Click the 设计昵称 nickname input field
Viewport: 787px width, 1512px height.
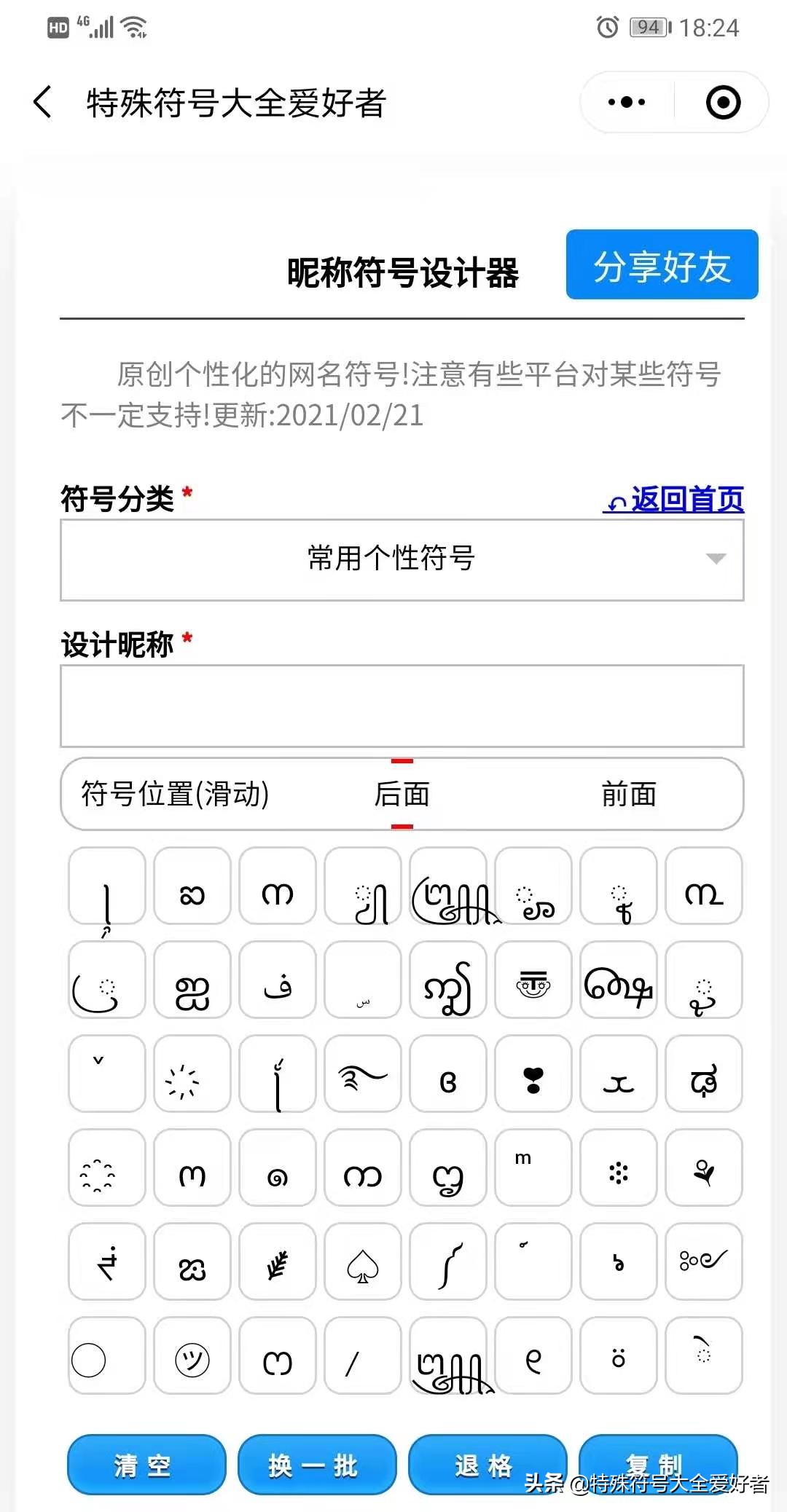pos(402,705)
